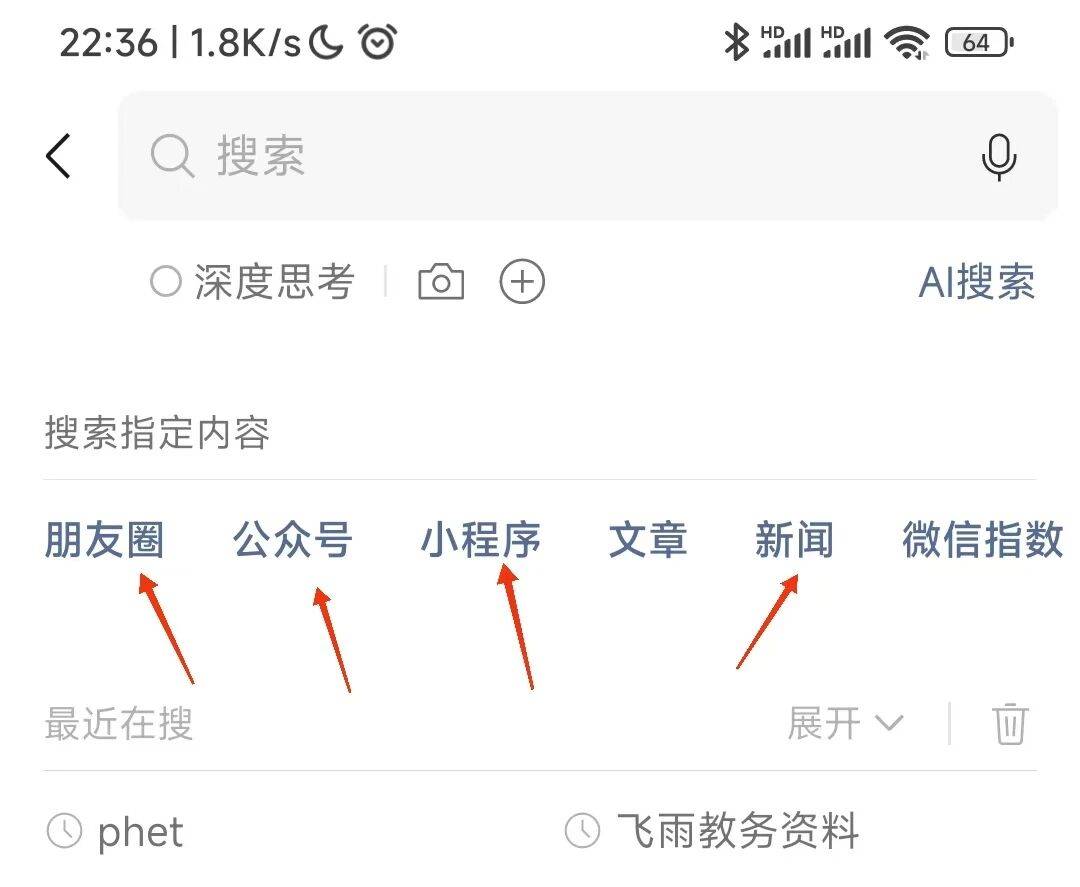The width and height of the screenshot is (1080, 887).
Task: Open the 微信指数 search category
Action: 981,540
